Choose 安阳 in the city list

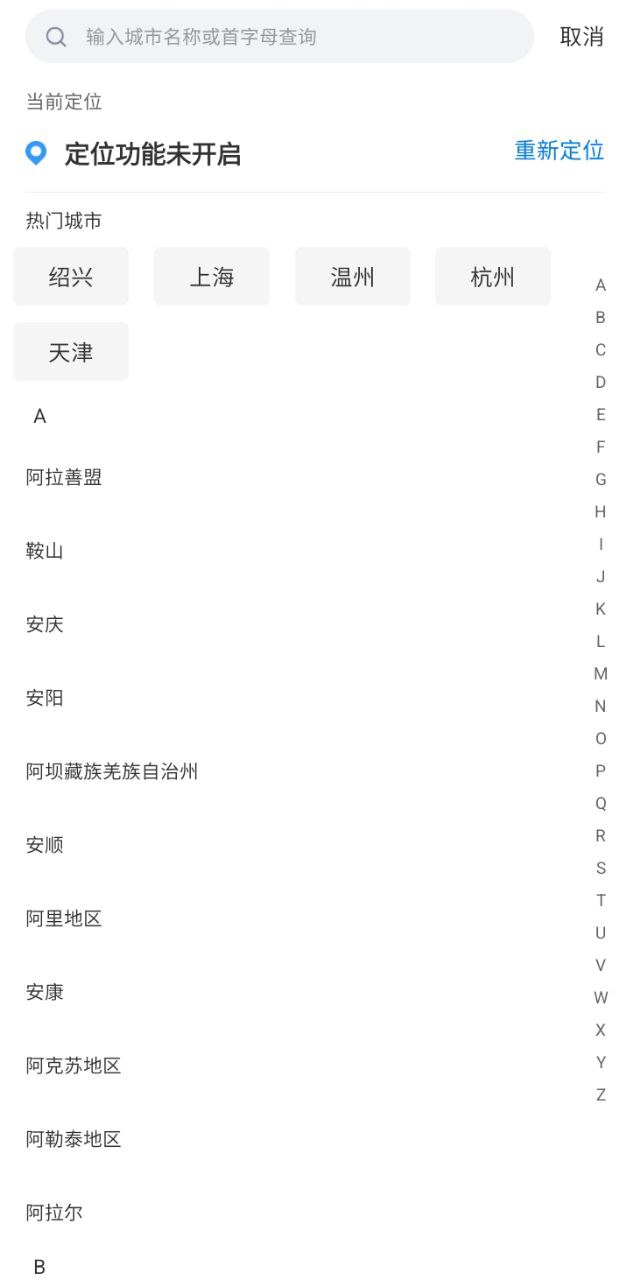tap(45, 698)
